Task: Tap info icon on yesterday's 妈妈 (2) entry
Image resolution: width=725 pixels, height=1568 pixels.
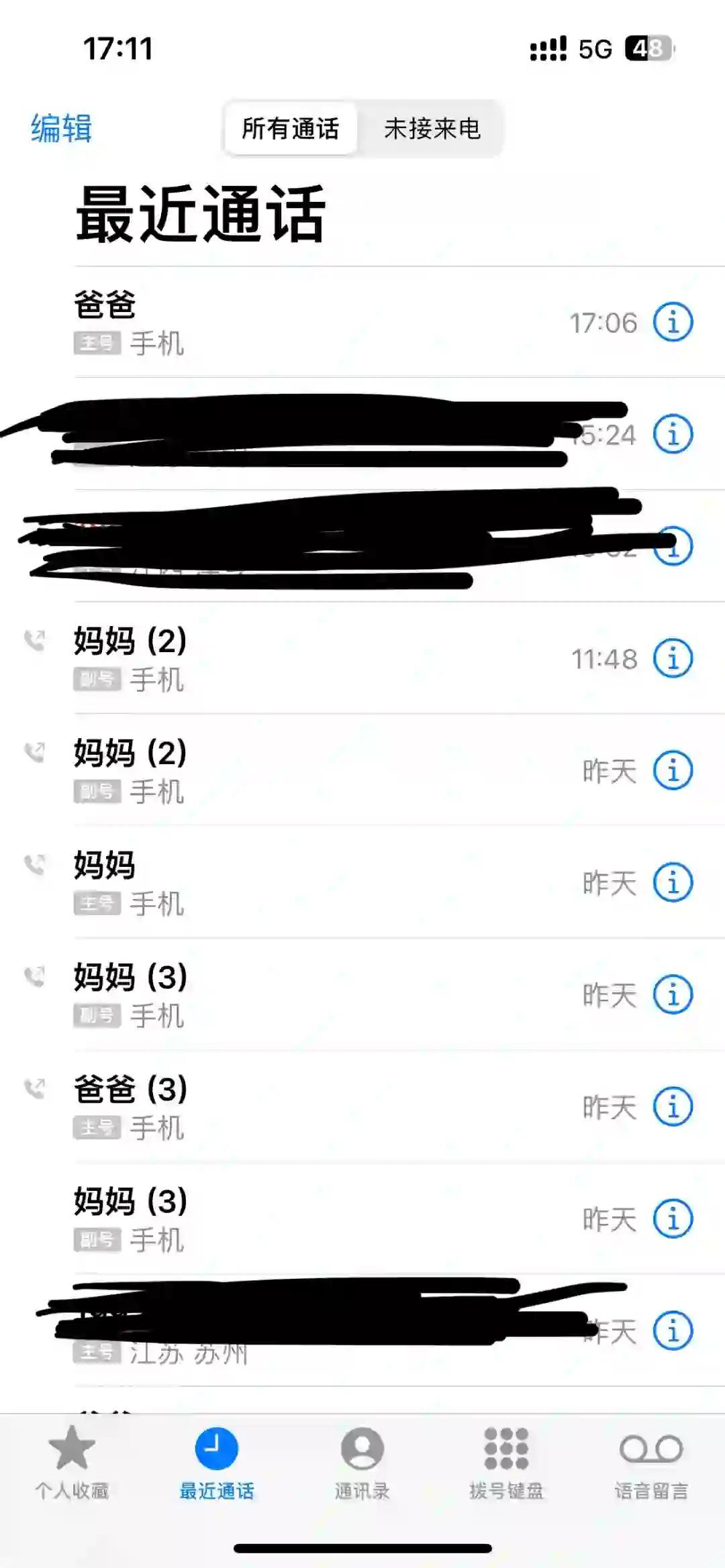Action: tap(673, 770)
